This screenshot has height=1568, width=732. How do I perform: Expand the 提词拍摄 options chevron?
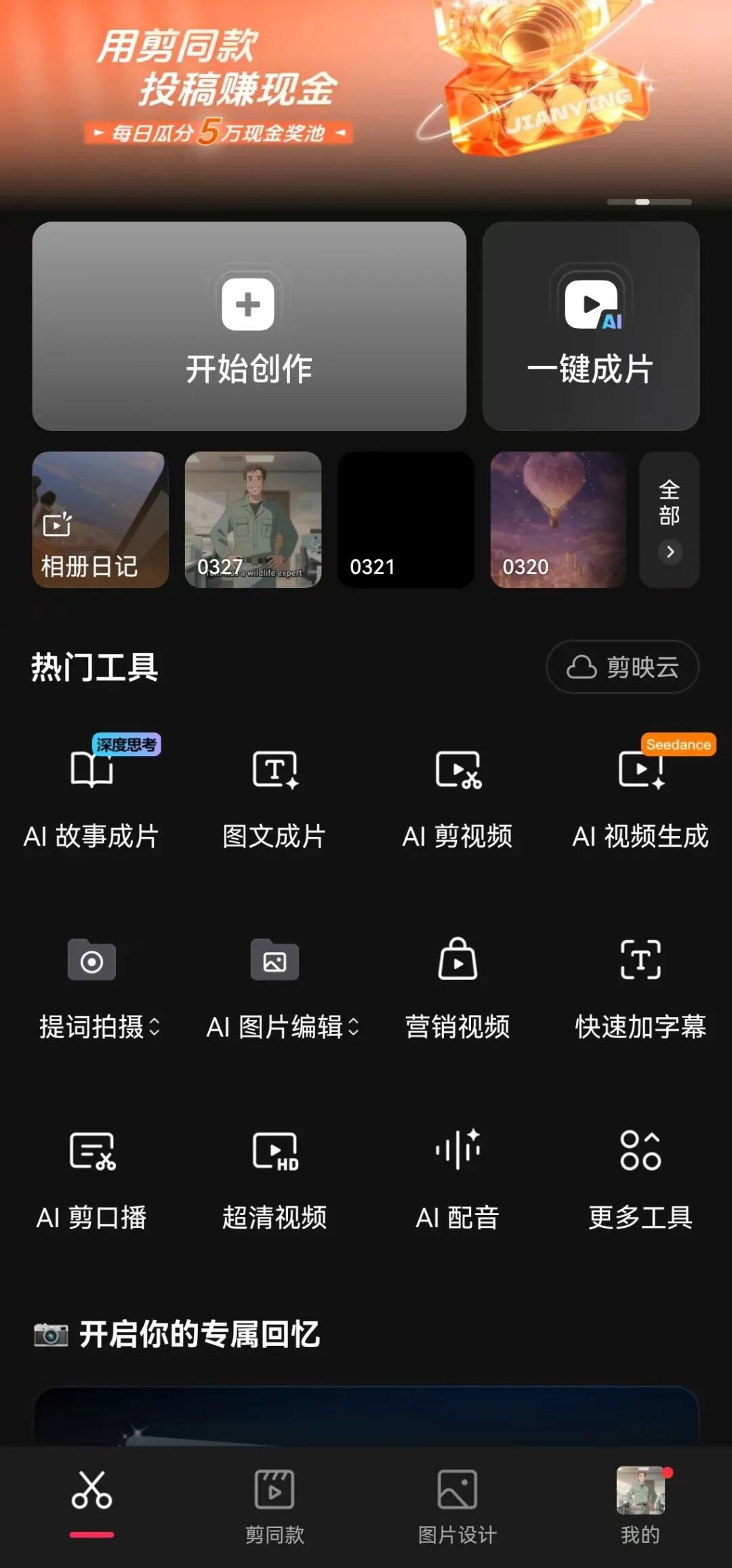[157, 1028]
